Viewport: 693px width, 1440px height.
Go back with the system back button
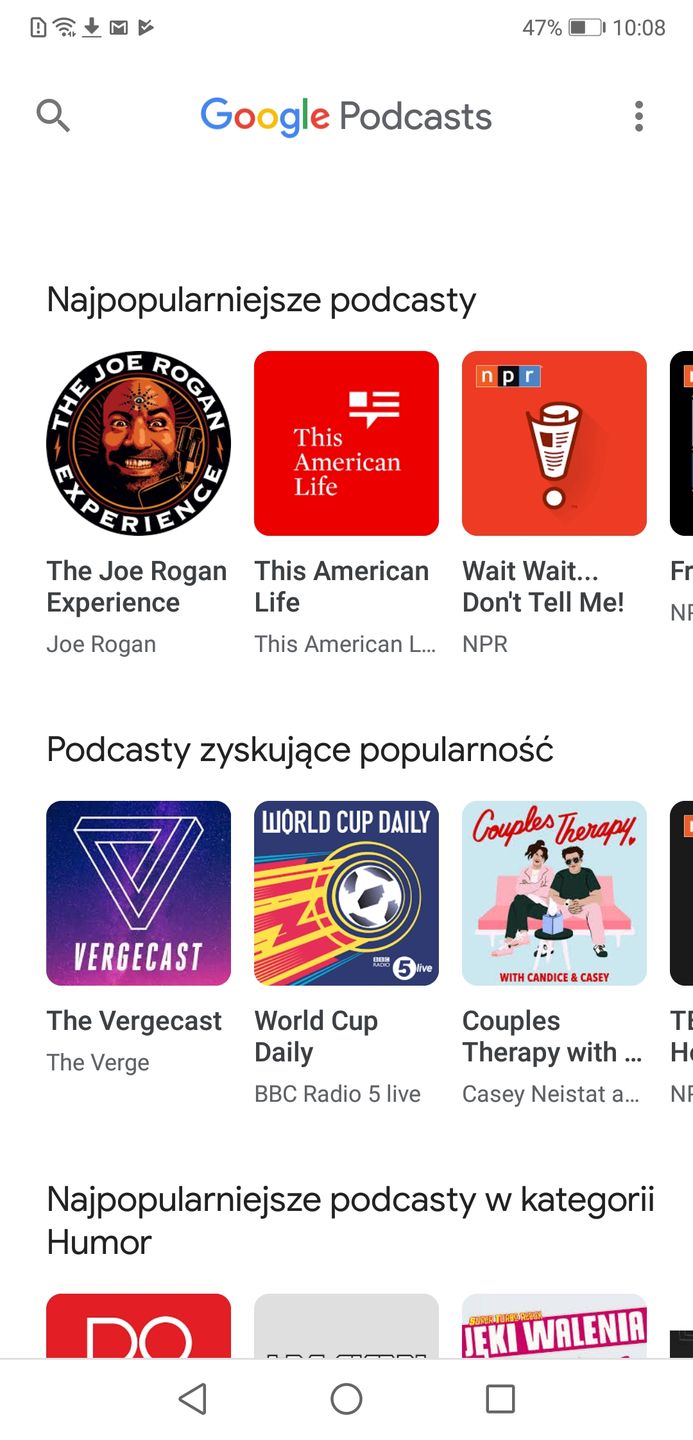tap(192, 1398)
